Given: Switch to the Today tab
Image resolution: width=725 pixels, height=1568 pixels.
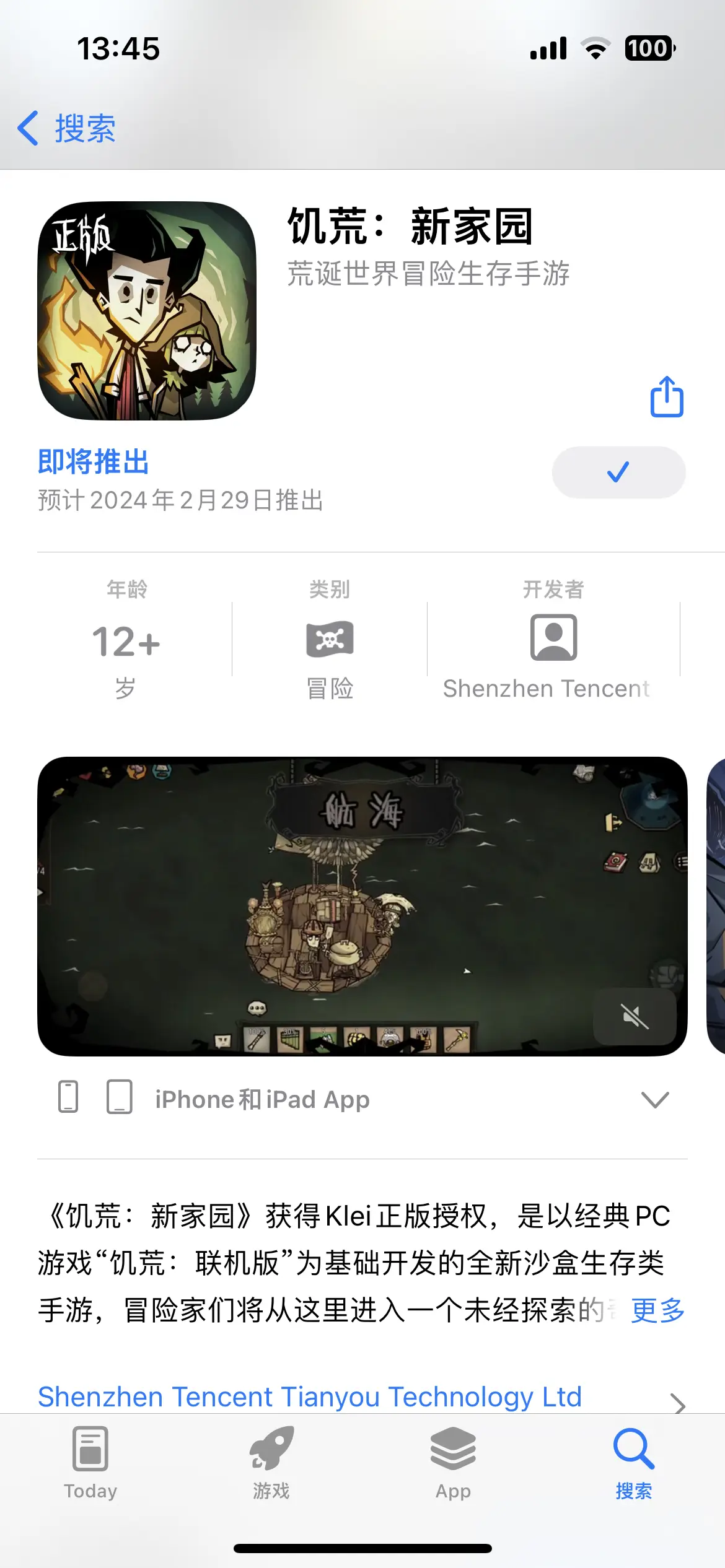Looking at the screenshot, I should 90,1463.
